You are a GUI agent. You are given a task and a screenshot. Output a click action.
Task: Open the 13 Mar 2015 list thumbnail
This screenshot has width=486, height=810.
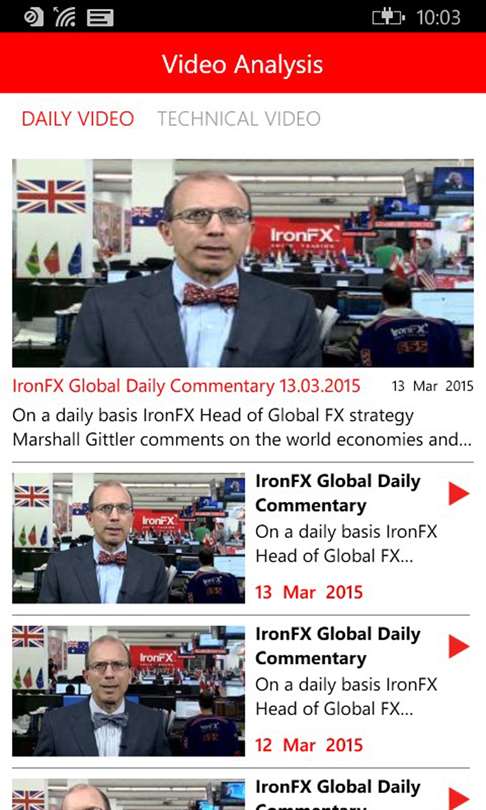pos(129,538)
